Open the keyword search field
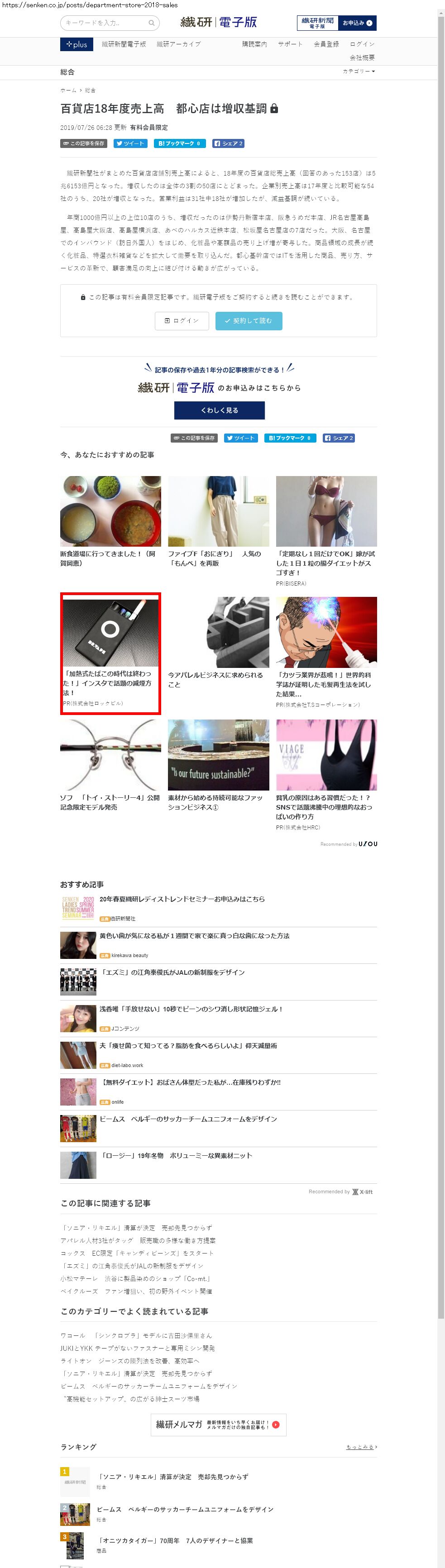Screen dimensions: 445x1568 [x=105, y=23]
